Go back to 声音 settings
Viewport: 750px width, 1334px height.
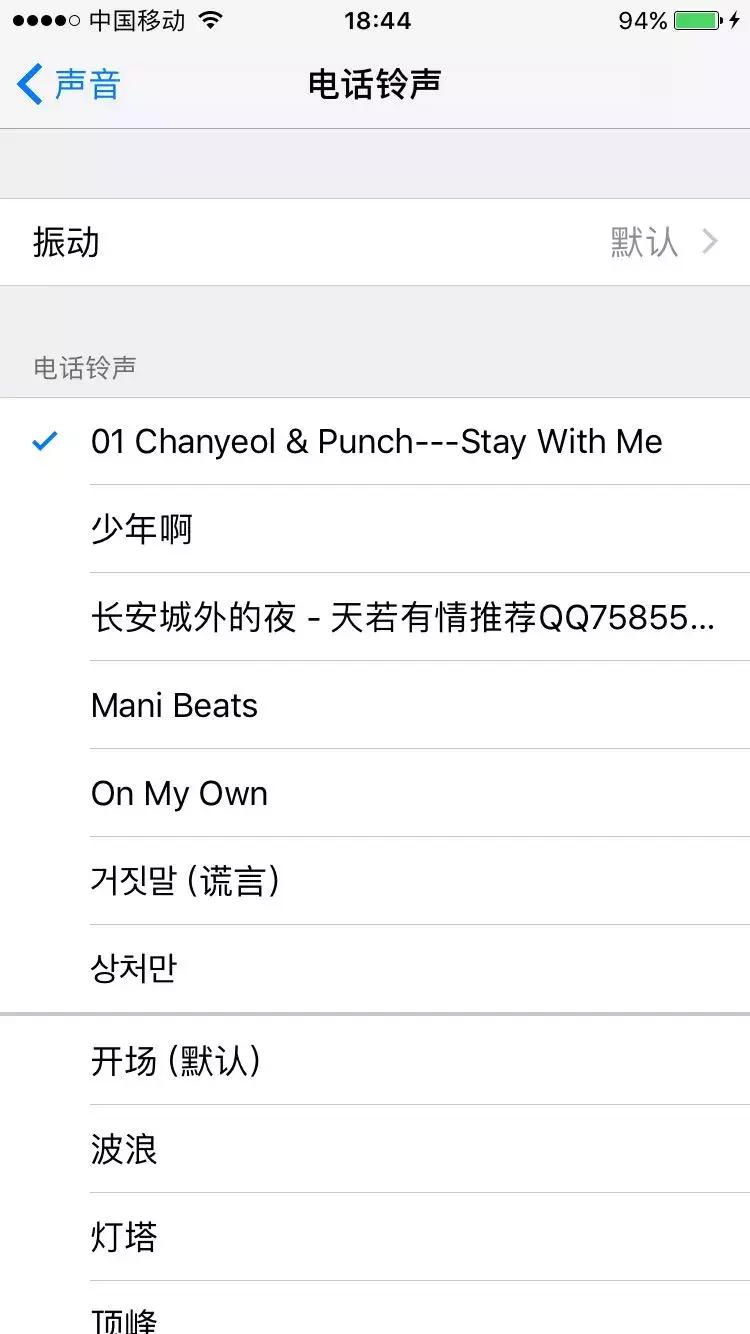click(x=70, y=84)
